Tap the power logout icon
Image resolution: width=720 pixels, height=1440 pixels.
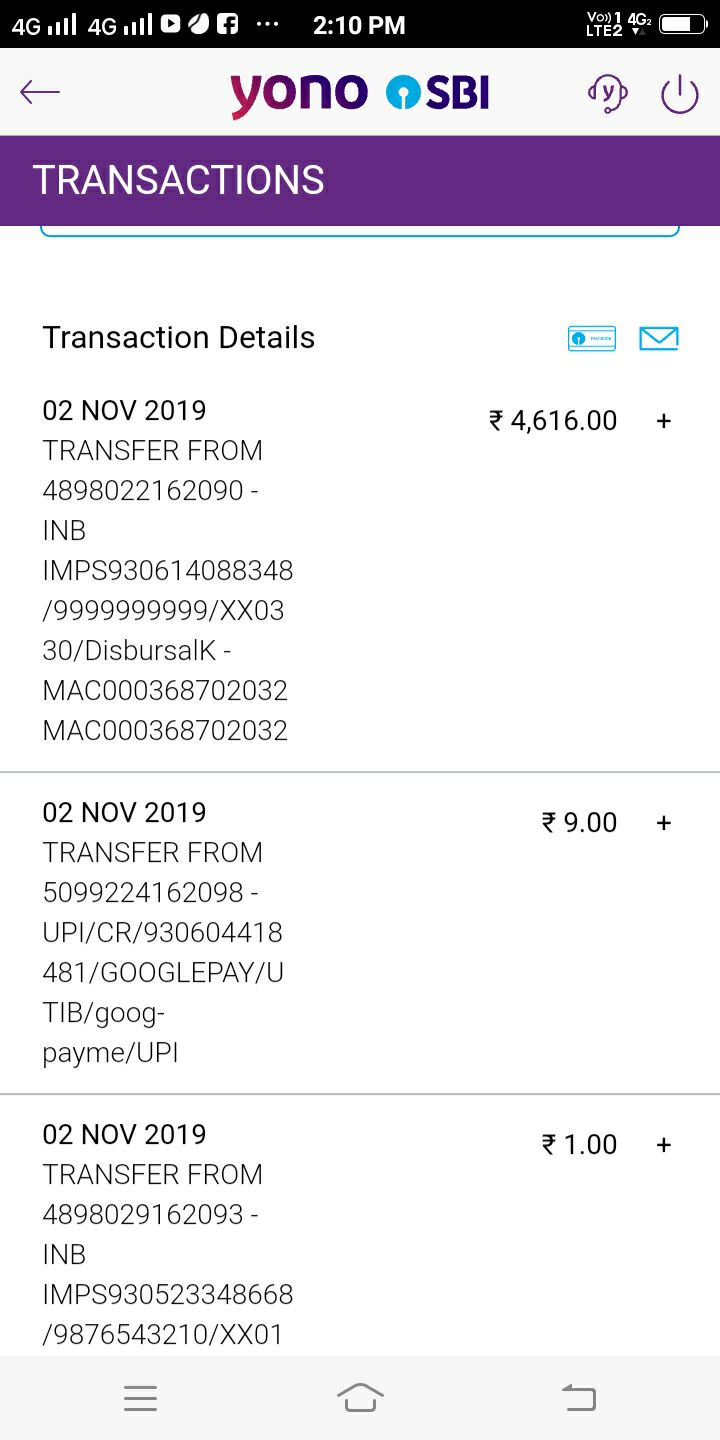679,94
